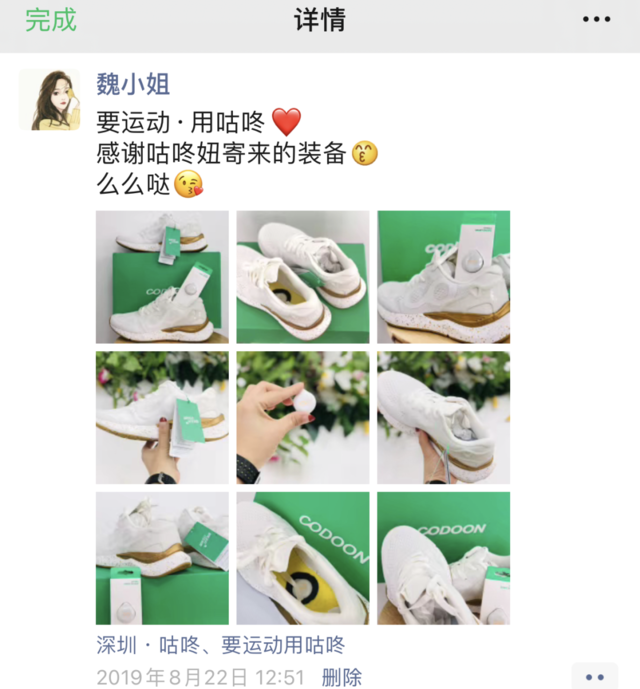Delete this post via 删除
640x689 pixels.
point(343,677)
